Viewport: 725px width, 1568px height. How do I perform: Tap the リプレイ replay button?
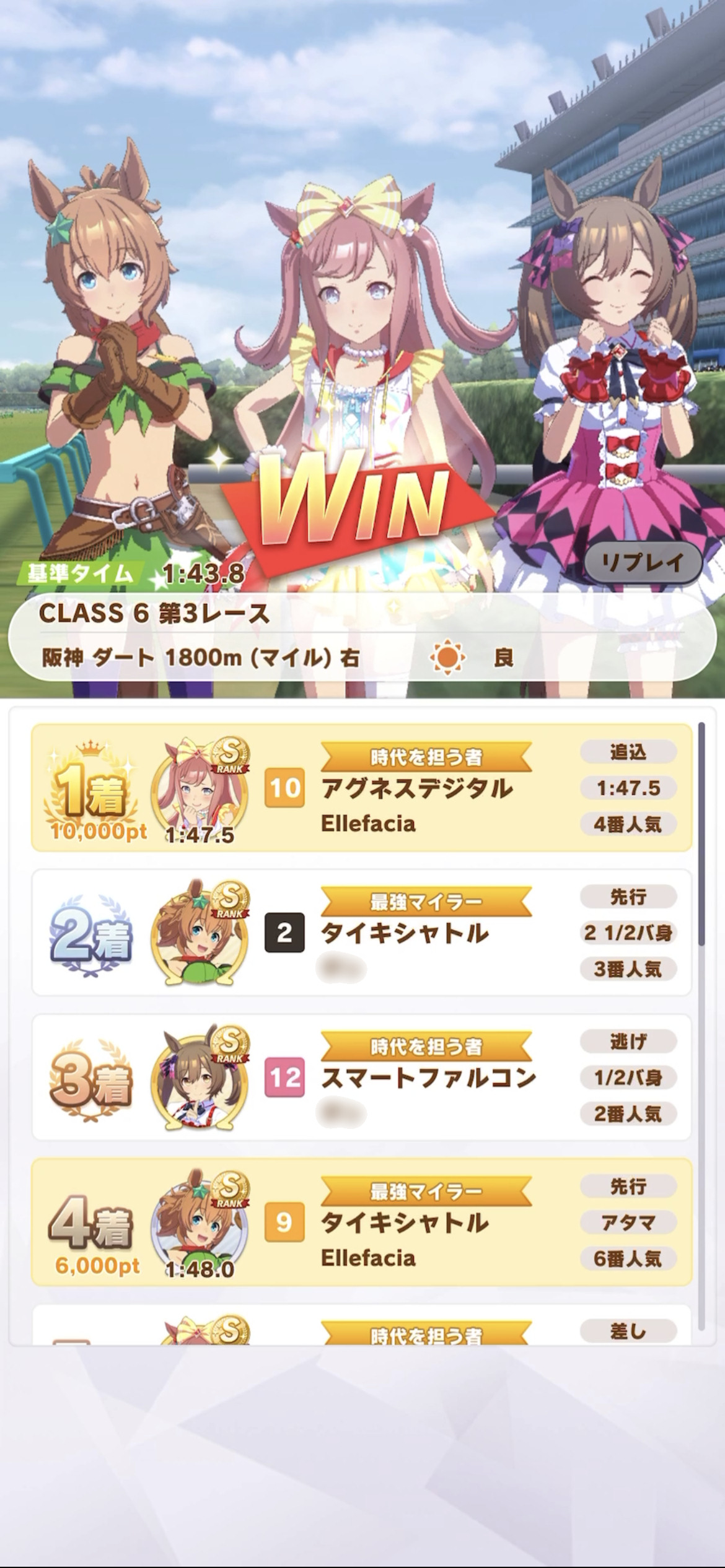tap(643, 562)
